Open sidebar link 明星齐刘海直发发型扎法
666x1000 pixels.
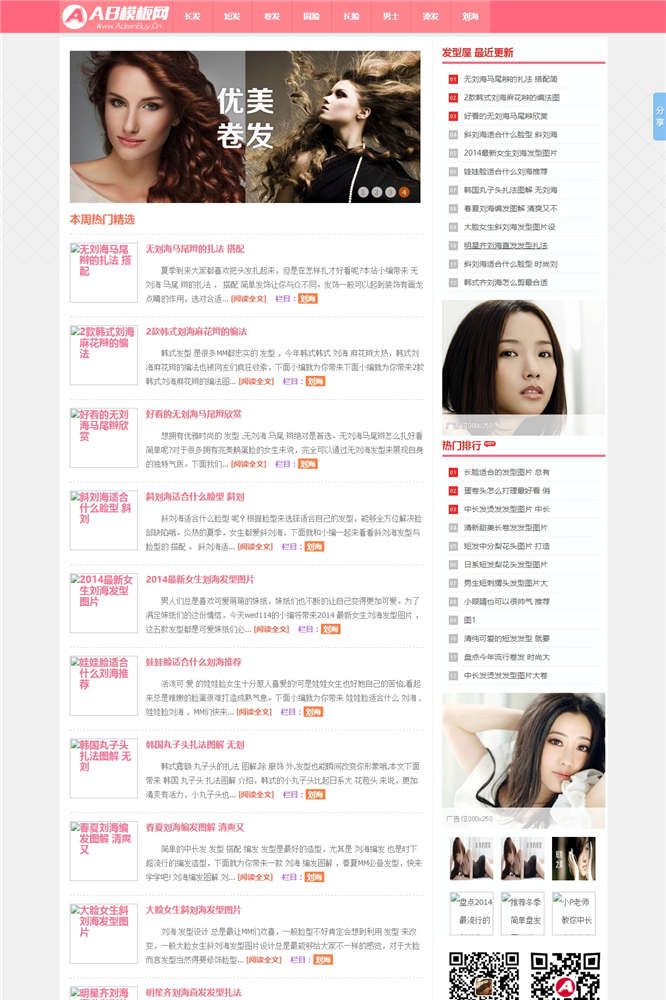point(506,245)
